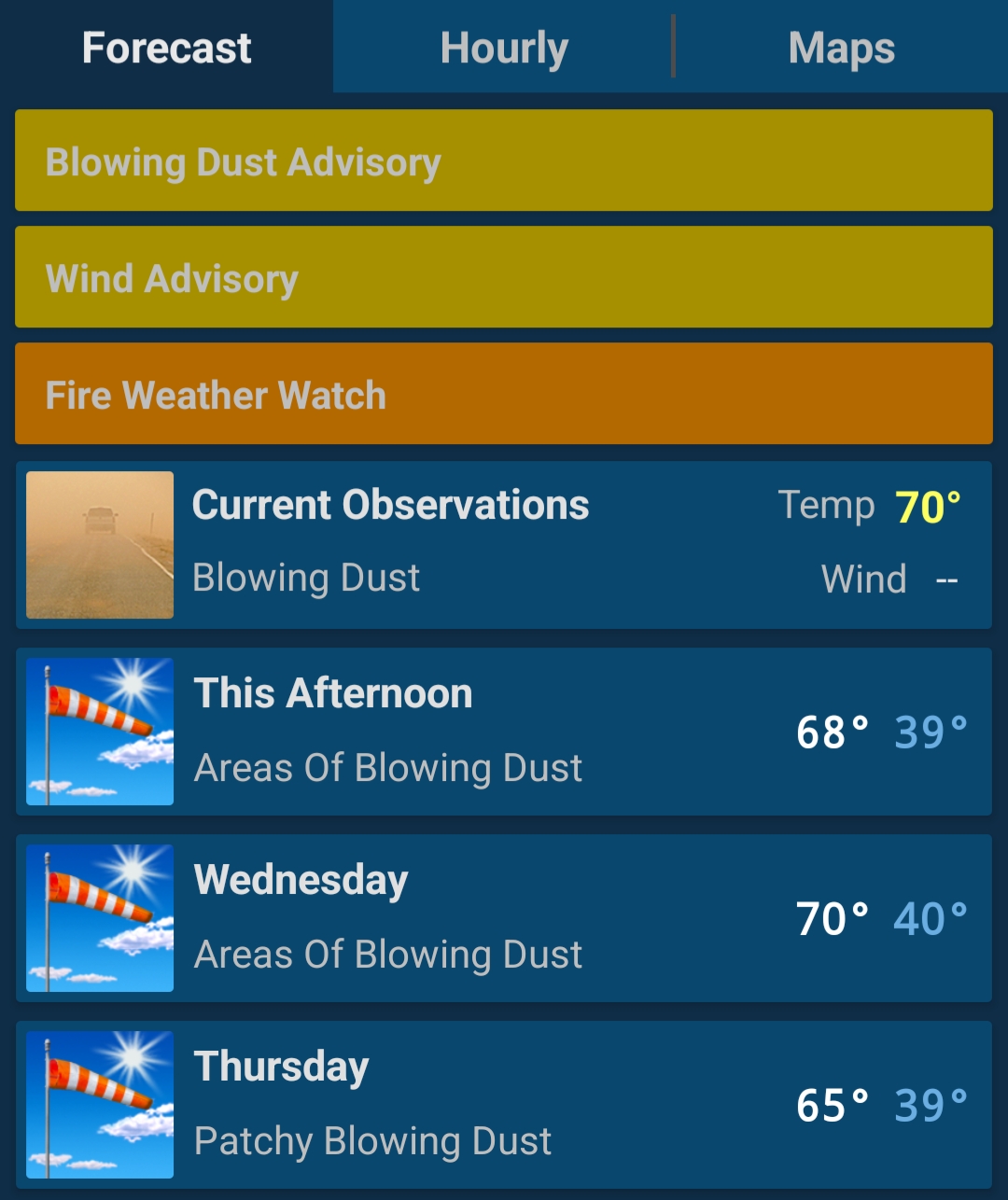The image size is (1008, 1200).
Task: Open the Maps tab
Action: click(x=841, y=48)
